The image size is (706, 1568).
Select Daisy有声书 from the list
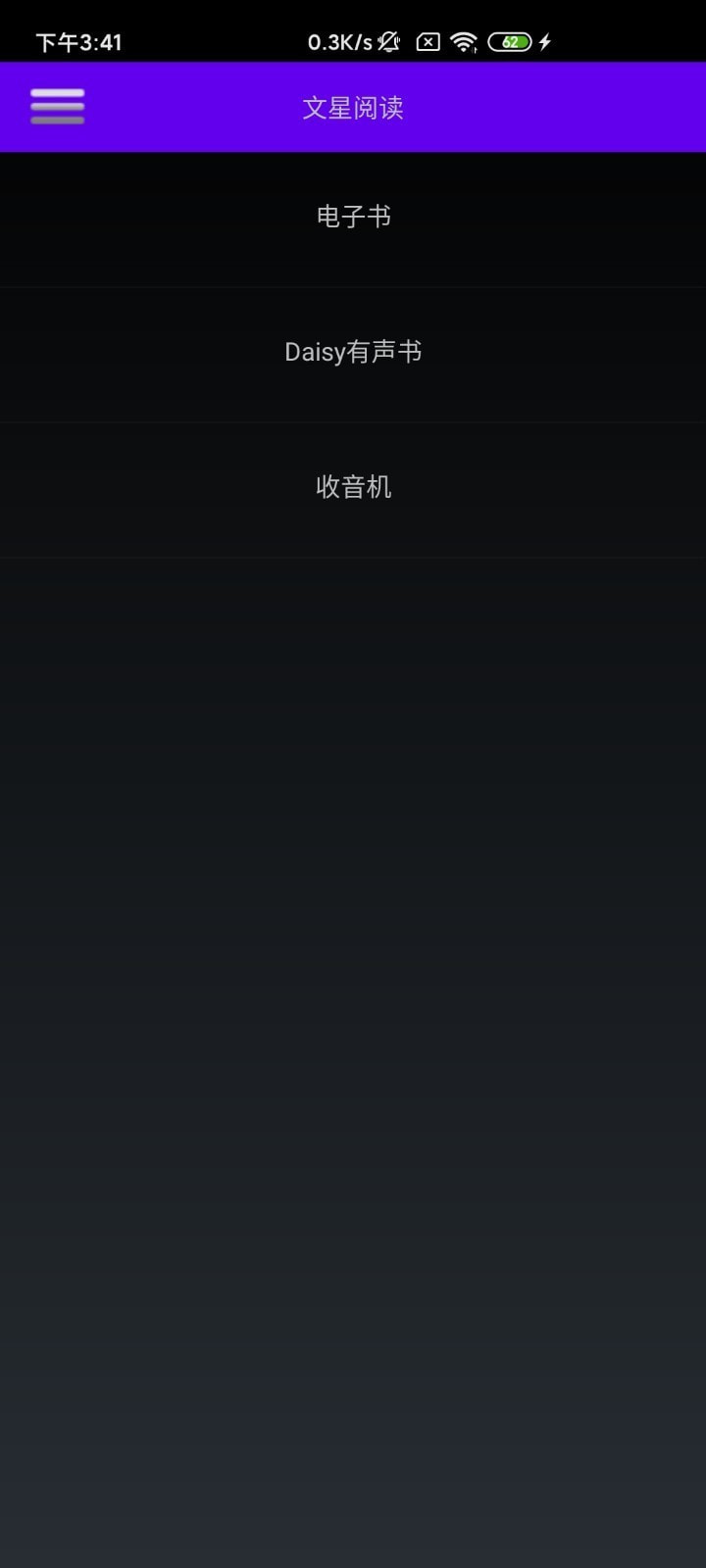pyautogui.click(x=353, y=352)
